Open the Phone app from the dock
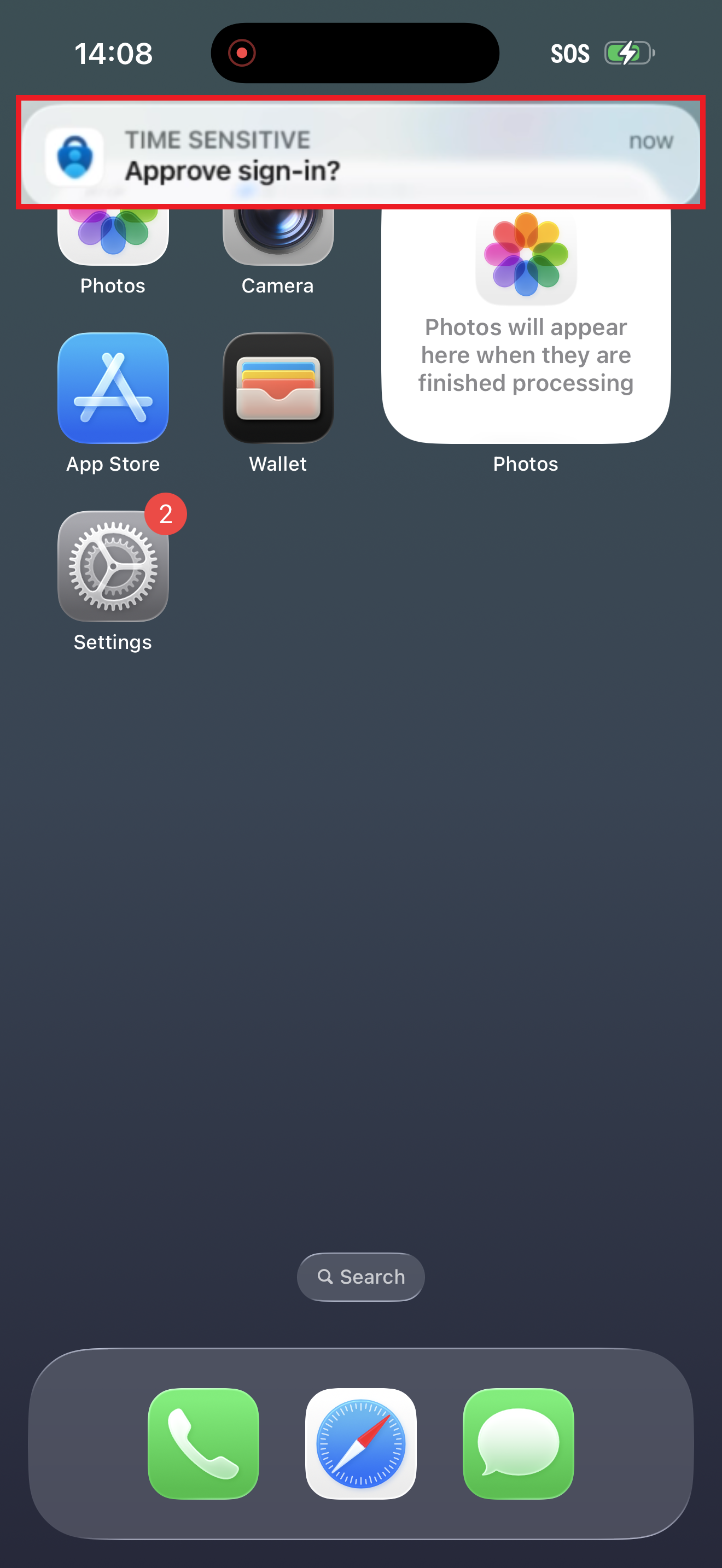 pos(203,1443)
